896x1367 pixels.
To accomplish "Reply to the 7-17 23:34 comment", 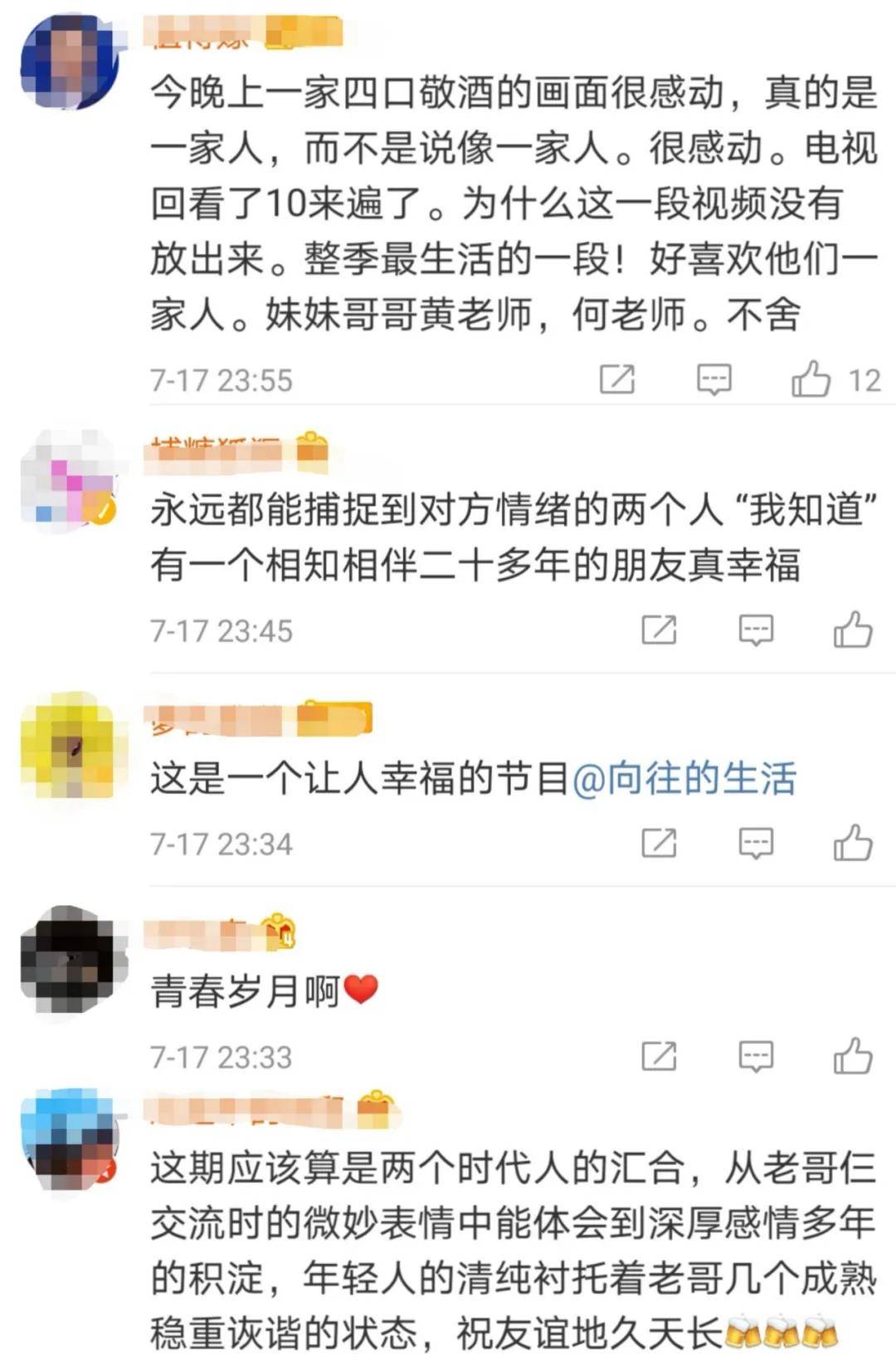I will tap(756, 844).
